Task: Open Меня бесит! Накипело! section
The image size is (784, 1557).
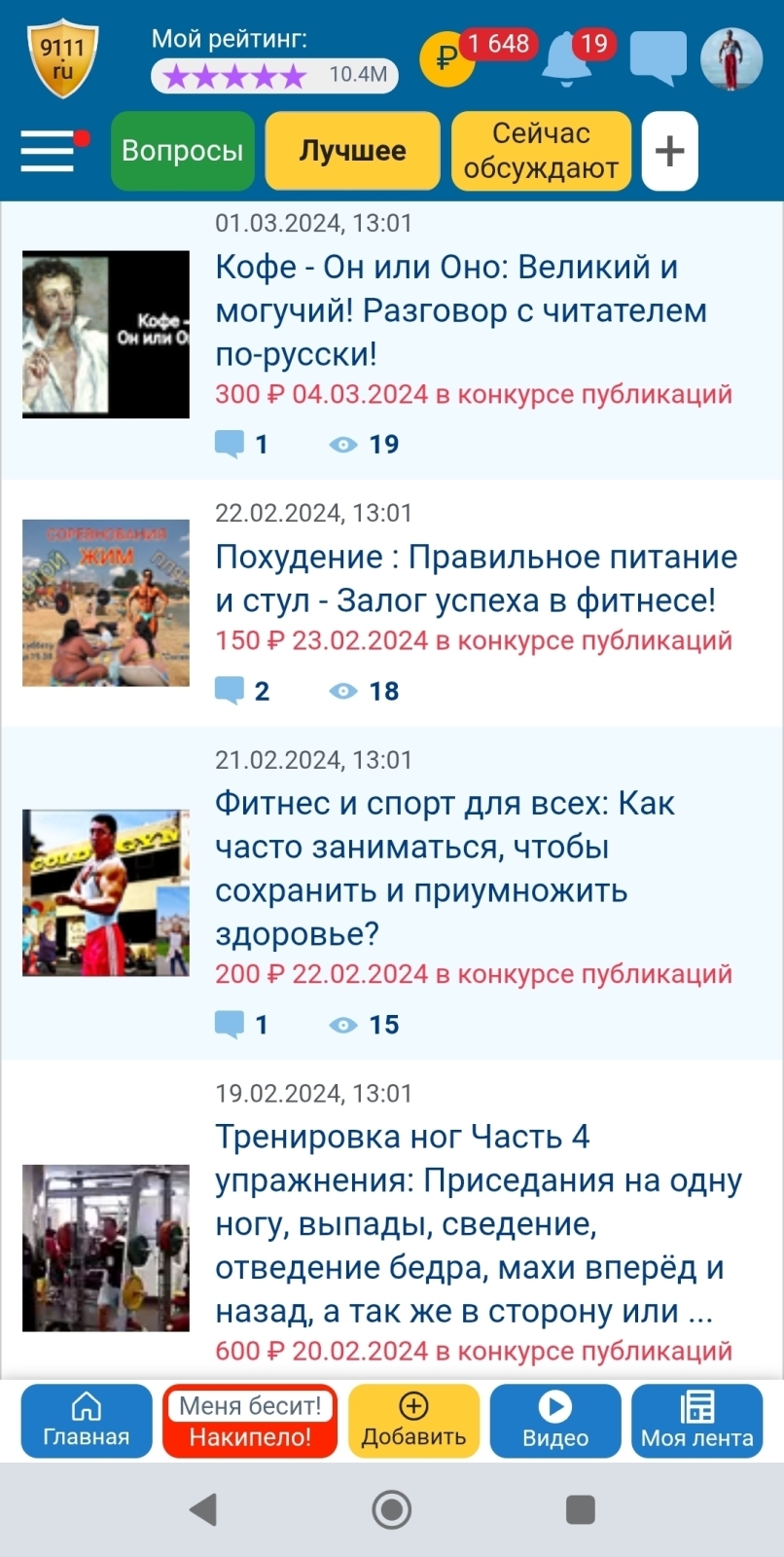Action: click(x=250, y=1421)
